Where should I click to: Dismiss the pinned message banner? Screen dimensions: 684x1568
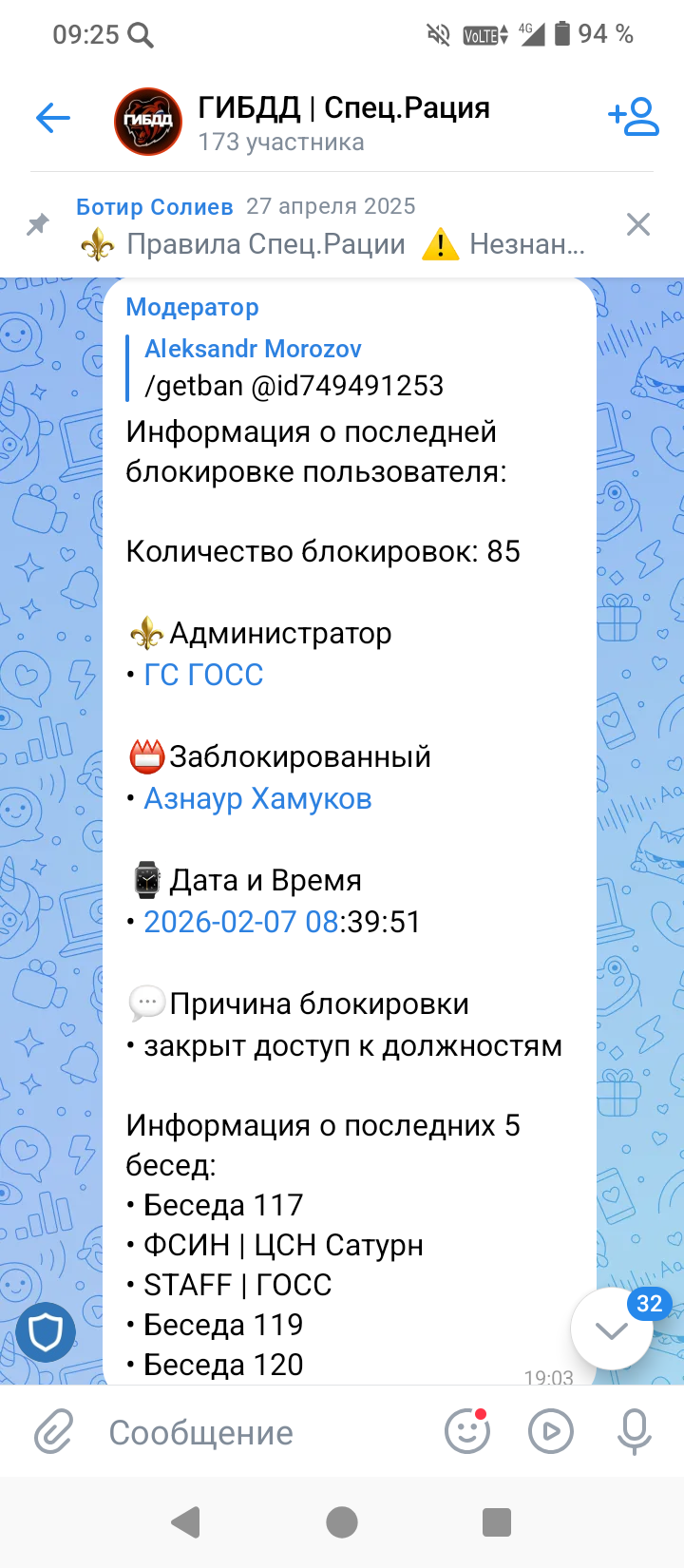pyautogui.click(x=638, y=225)
